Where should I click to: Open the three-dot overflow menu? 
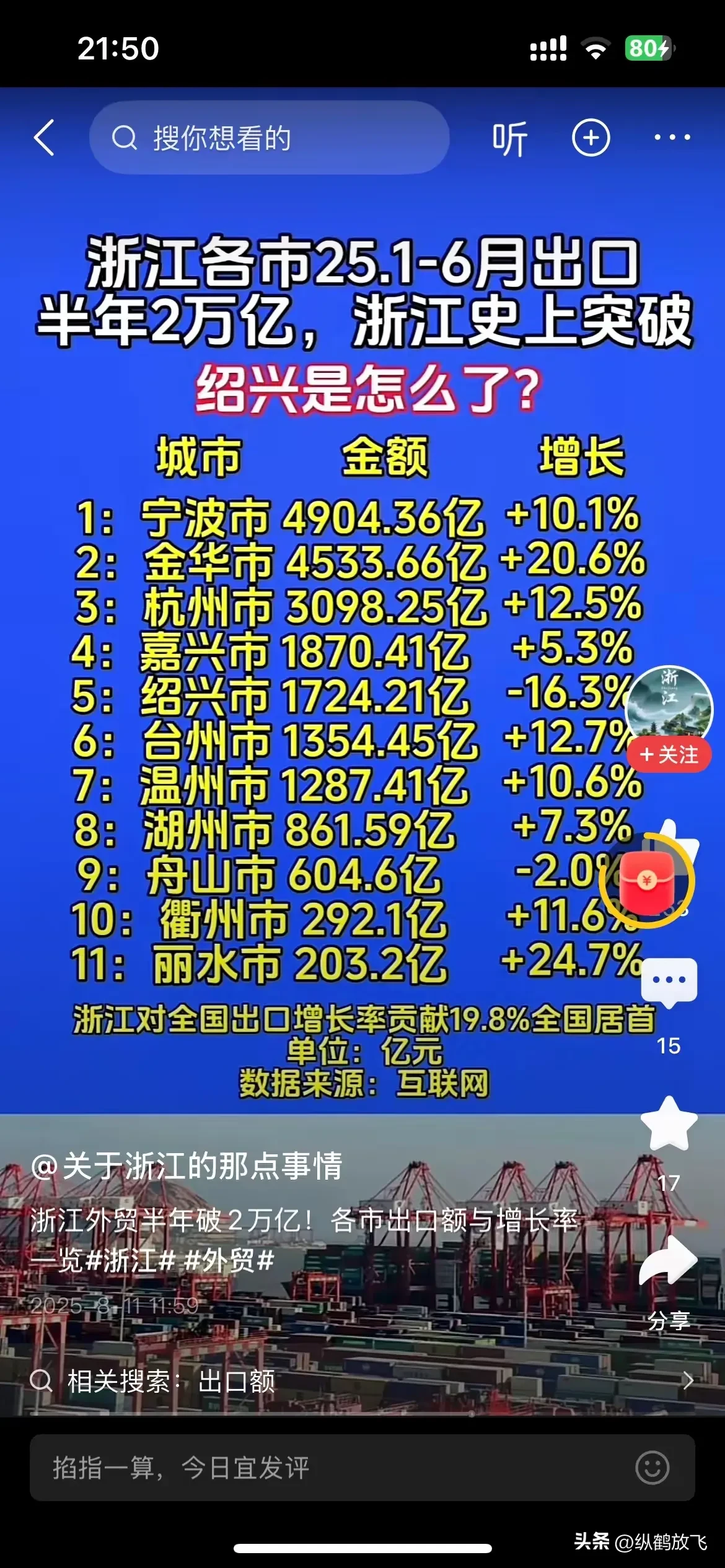click(672, 137)
